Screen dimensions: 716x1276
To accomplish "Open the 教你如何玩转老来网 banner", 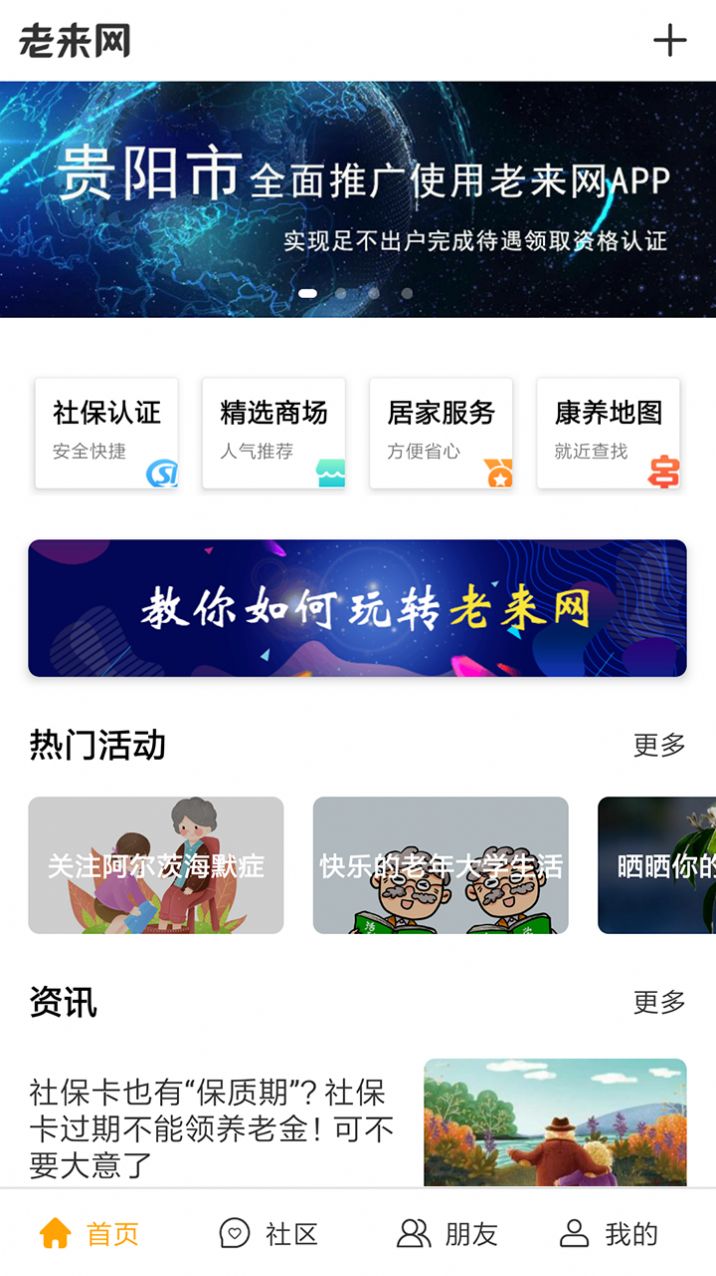I will (357, 608).
